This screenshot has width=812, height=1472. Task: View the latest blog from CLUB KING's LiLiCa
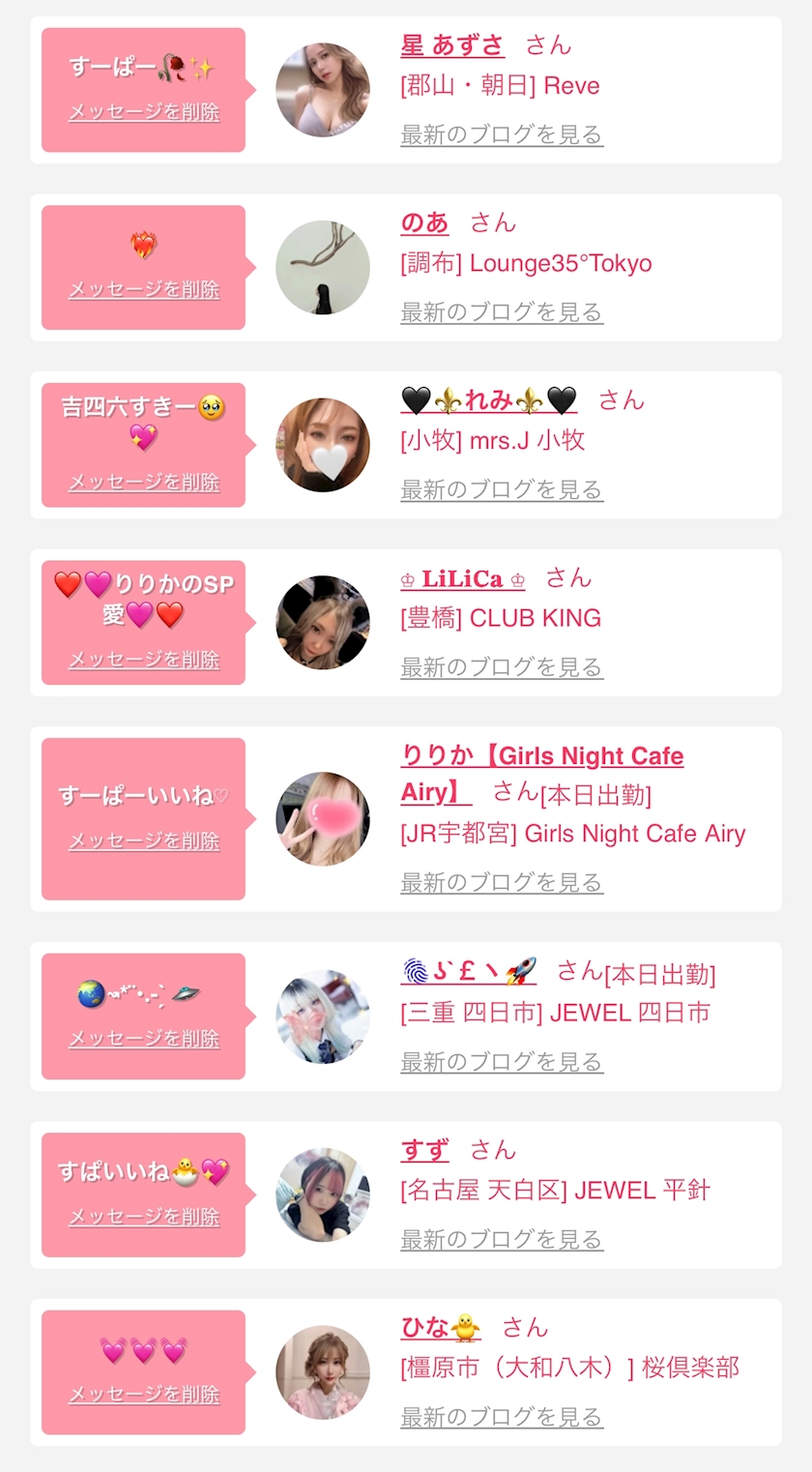pyautogui.click(x=502, y=667)
